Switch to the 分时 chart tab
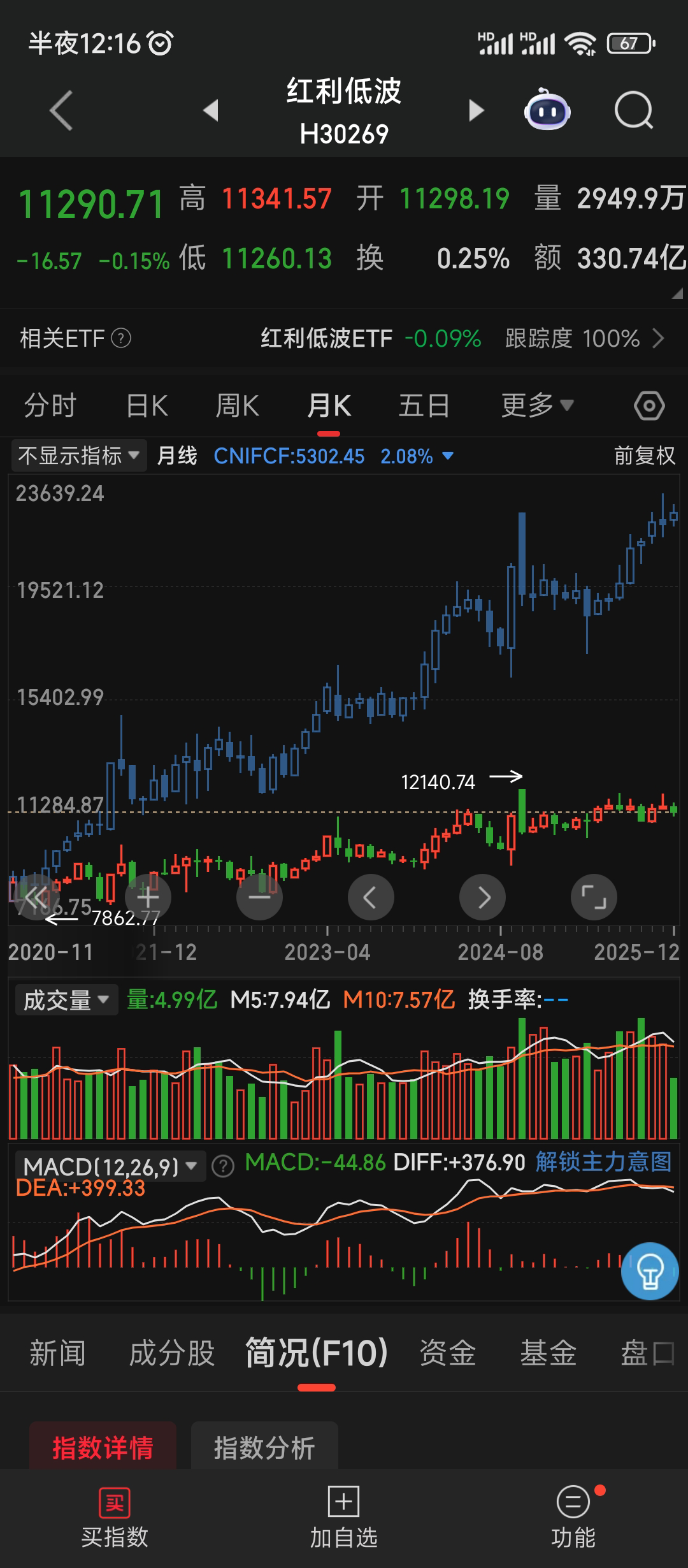This screenshot has width=688, height=1568. 50,406
